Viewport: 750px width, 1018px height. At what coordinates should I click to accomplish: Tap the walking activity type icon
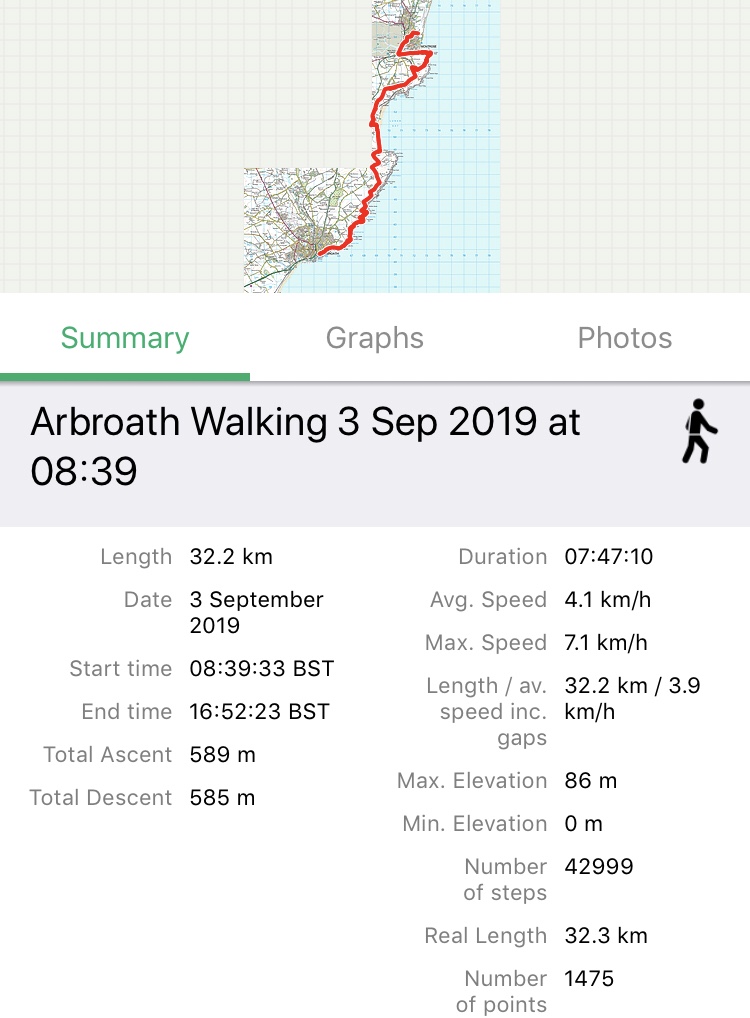699,432
